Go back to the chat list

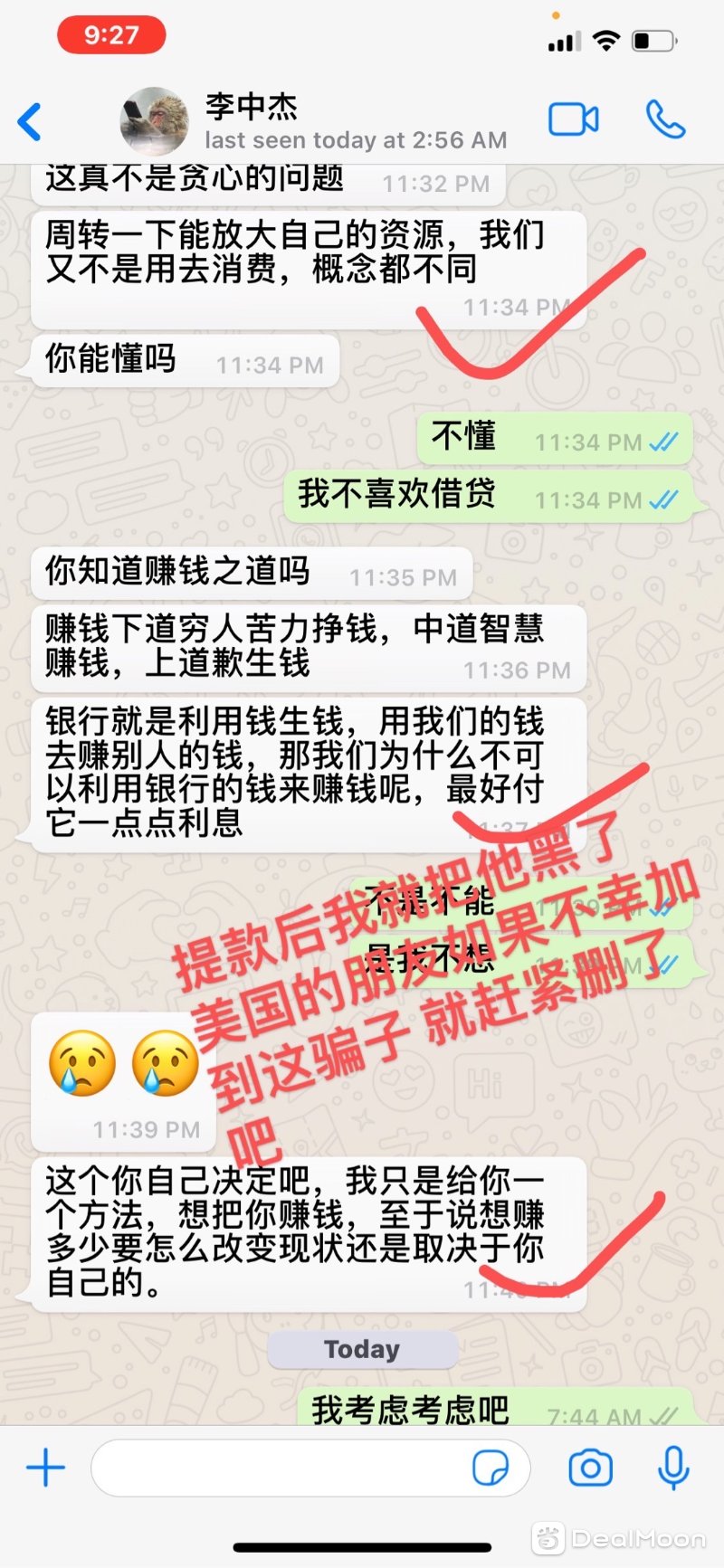(30, 122)
